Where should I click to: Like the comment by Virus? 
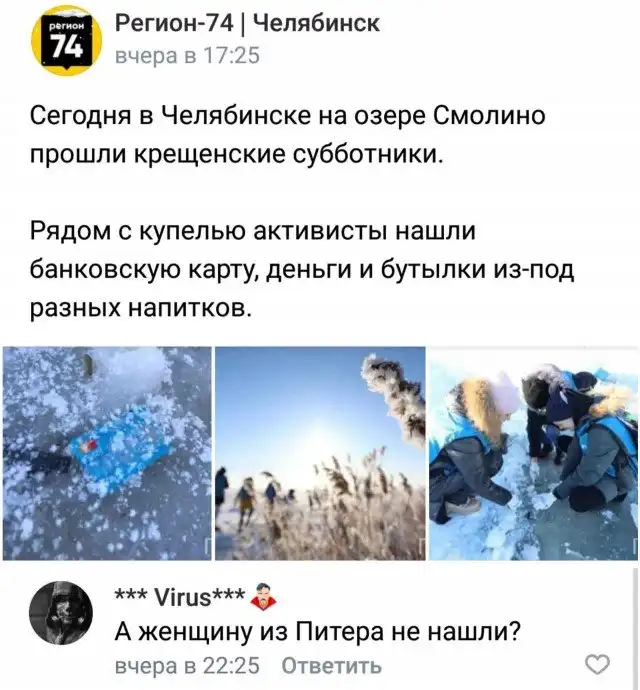[597, 665]
